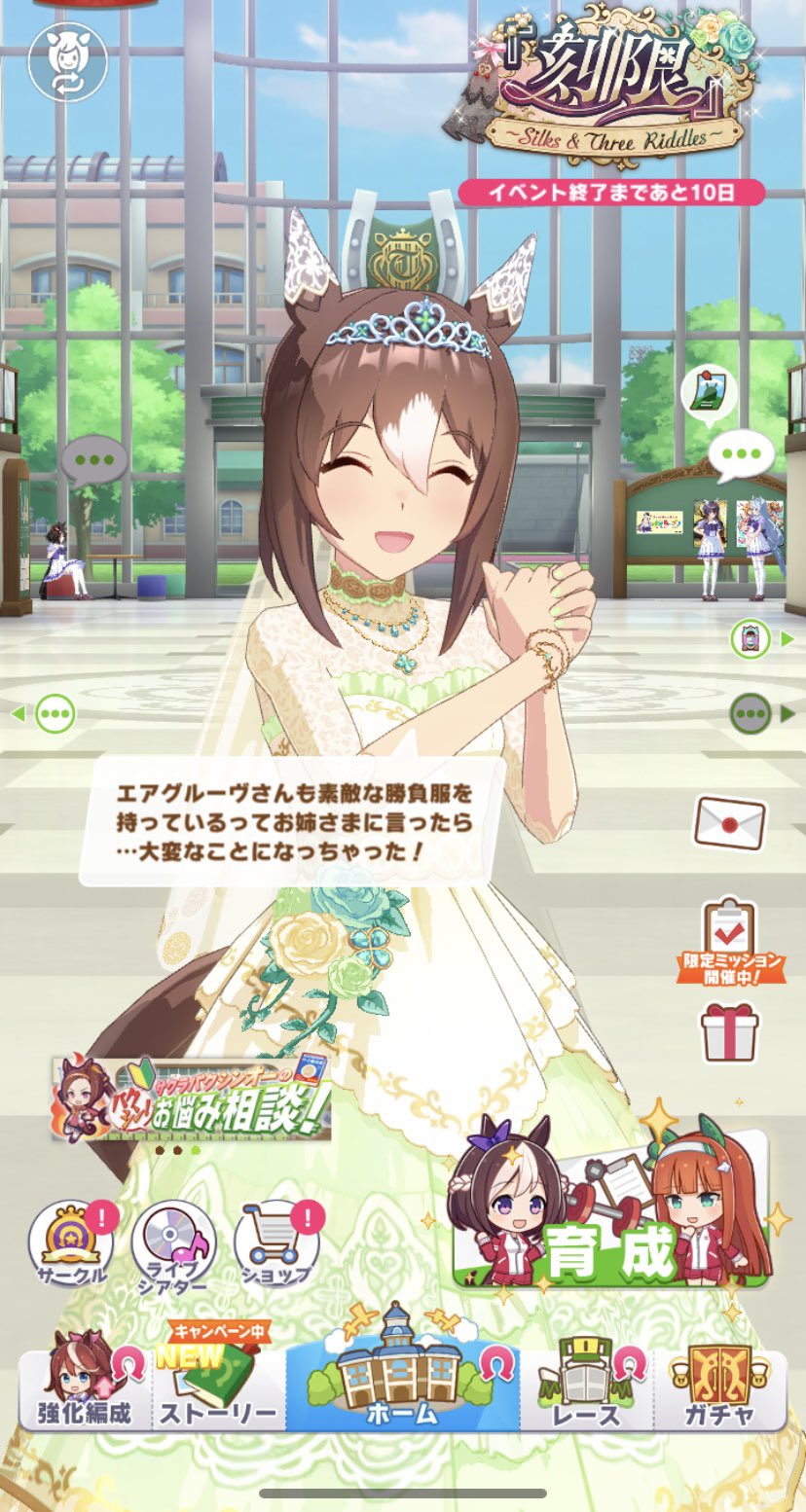The width and height of the screenshot is (806, 1512).
Task: Tap the right-side character portrait arrow button
Action: click(760, 640)
